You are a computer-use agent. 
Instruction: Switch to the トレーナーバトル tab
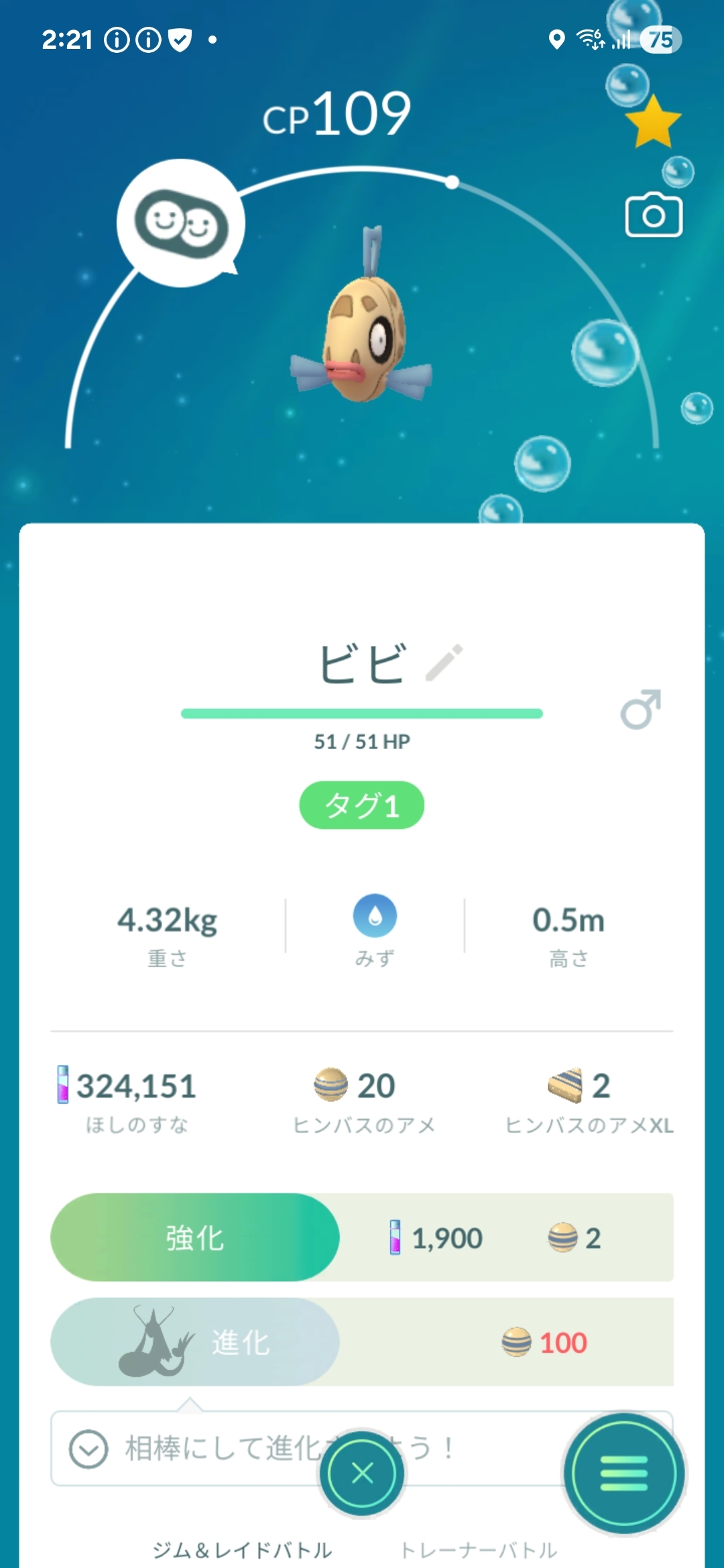coord(479,1550)
